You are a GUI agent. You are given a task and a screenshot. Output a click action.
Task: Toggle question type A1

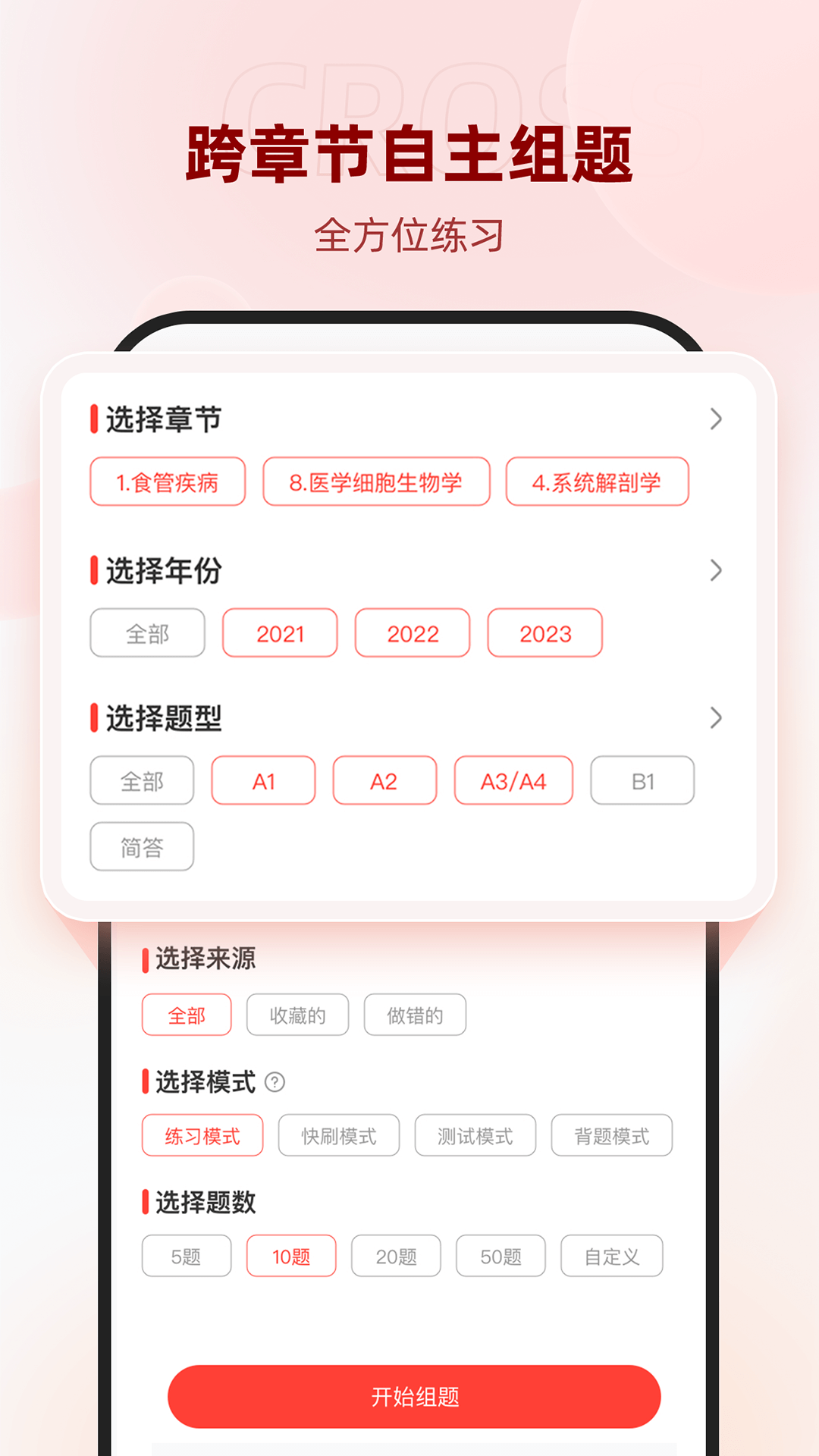pos(262,780)
